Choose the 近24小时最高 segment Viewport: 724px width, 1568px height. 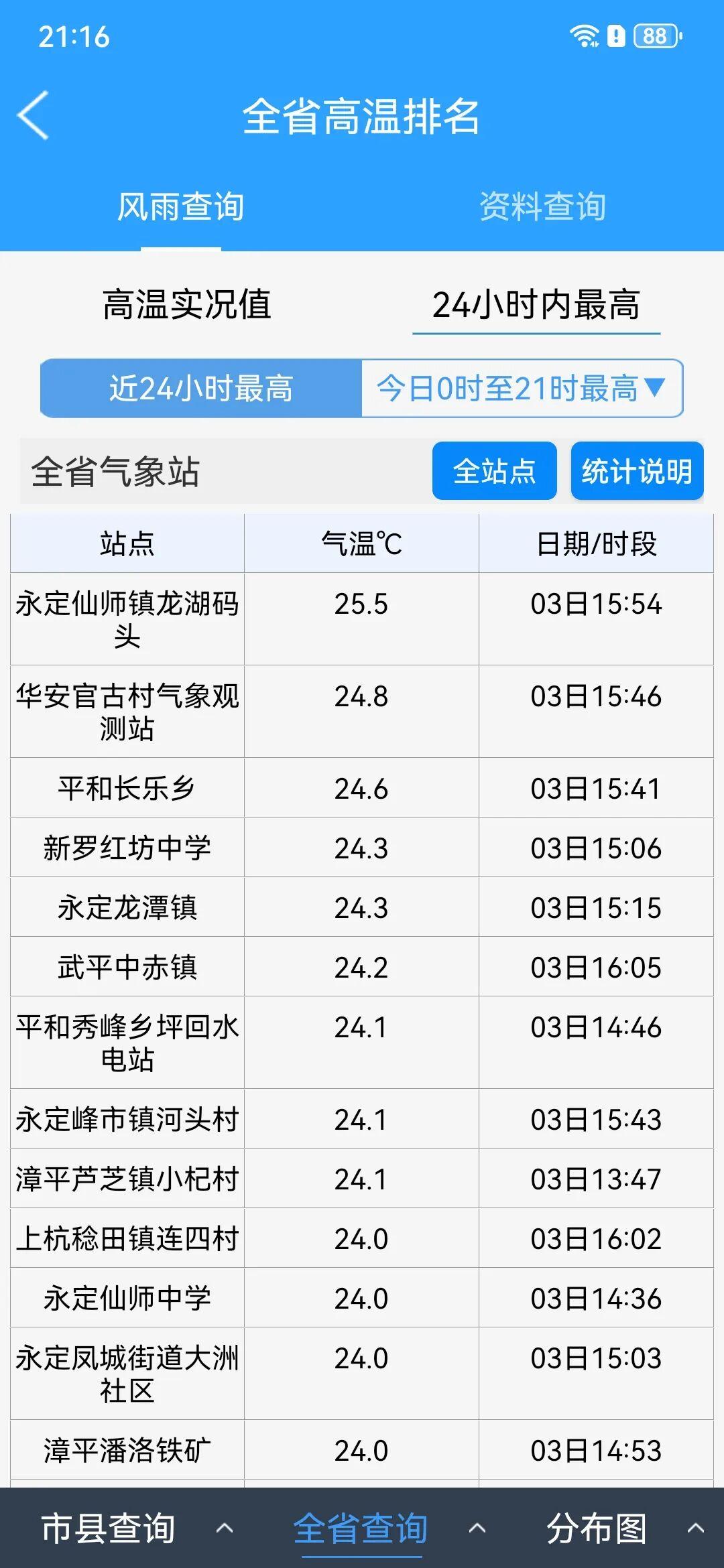click(201, 389)
